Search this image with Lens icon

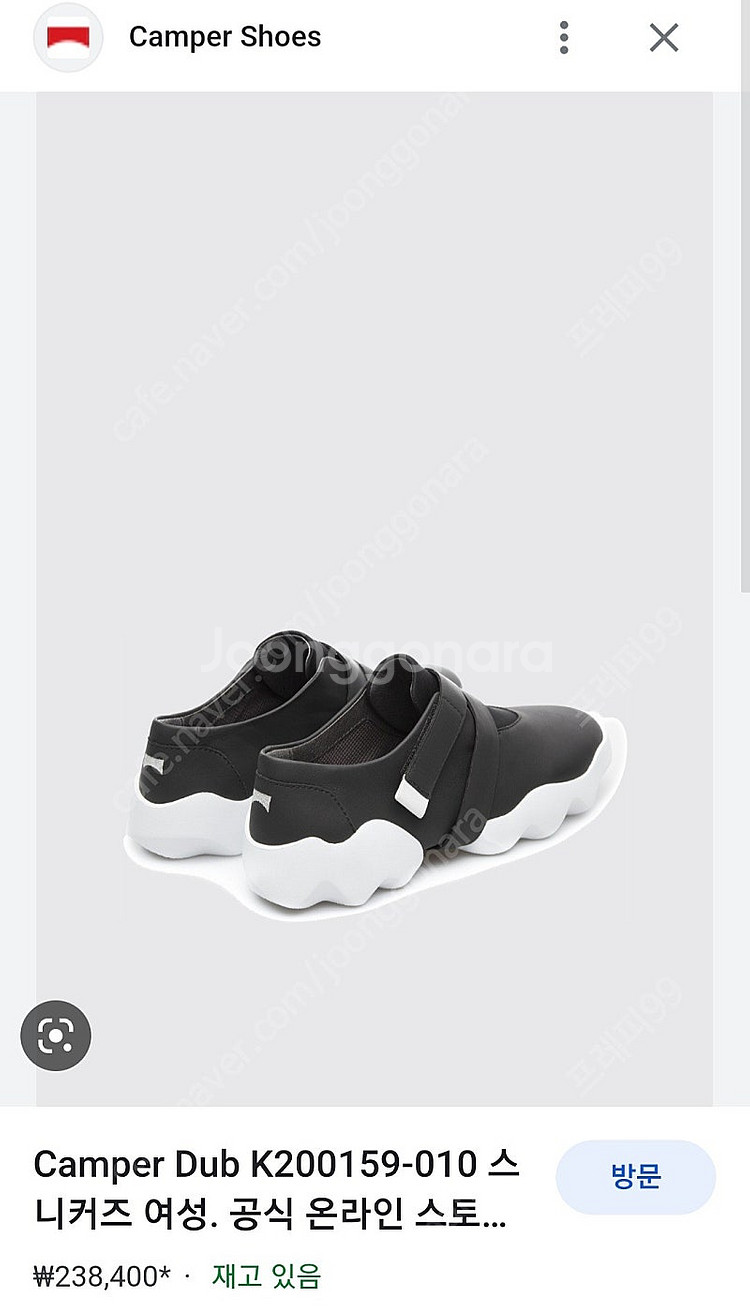click(56, 1035)
